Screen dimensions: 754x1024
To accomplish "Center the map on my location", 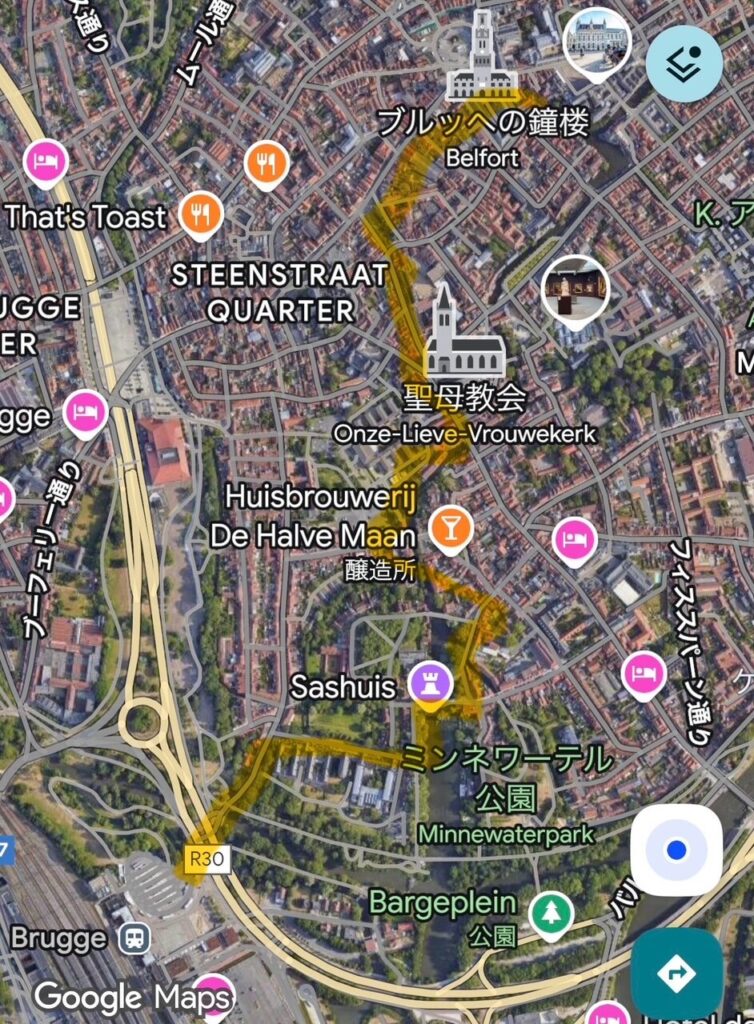I will click(x=677, y=850).
